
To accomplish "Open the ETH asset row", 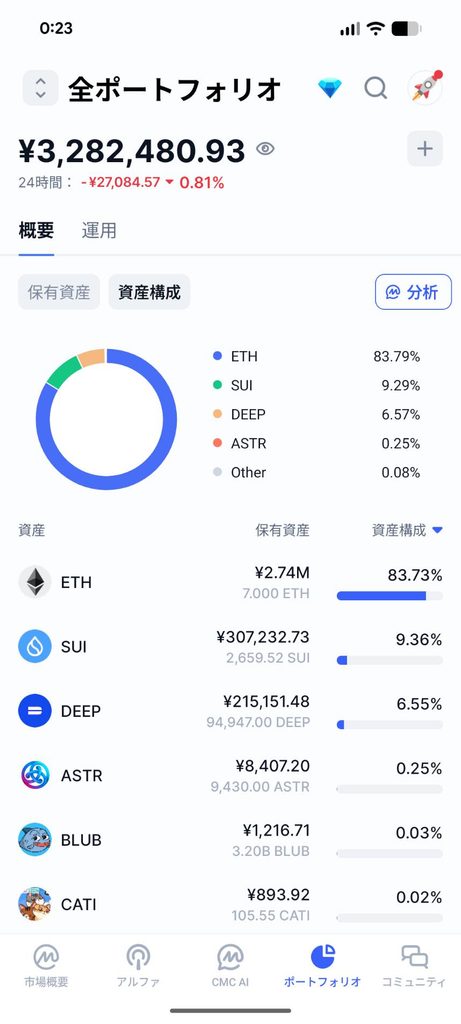I will point(230,583).
